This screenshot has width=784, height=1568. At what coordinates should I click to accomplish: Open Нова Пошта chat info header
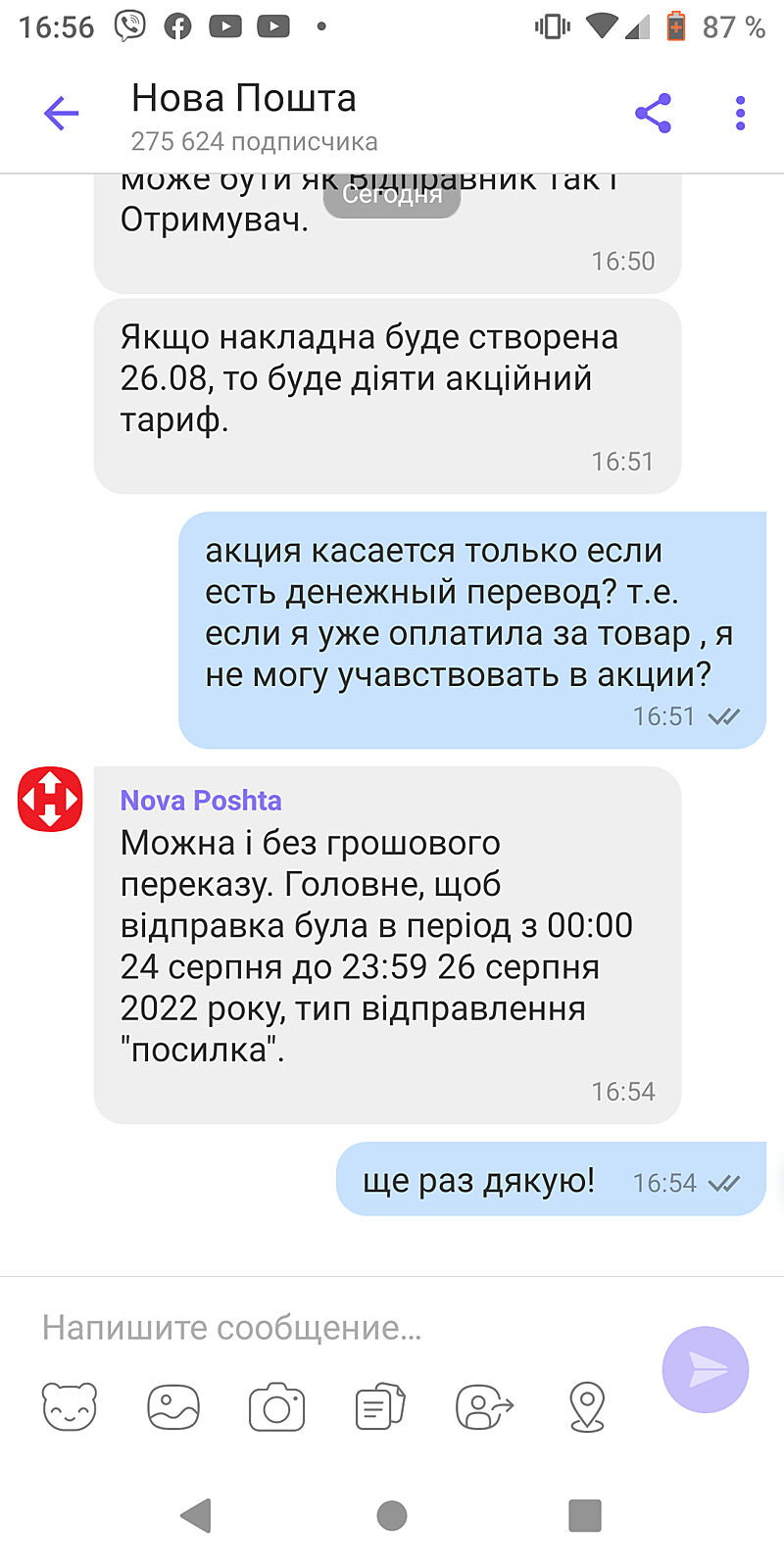(x=255, y=116)
